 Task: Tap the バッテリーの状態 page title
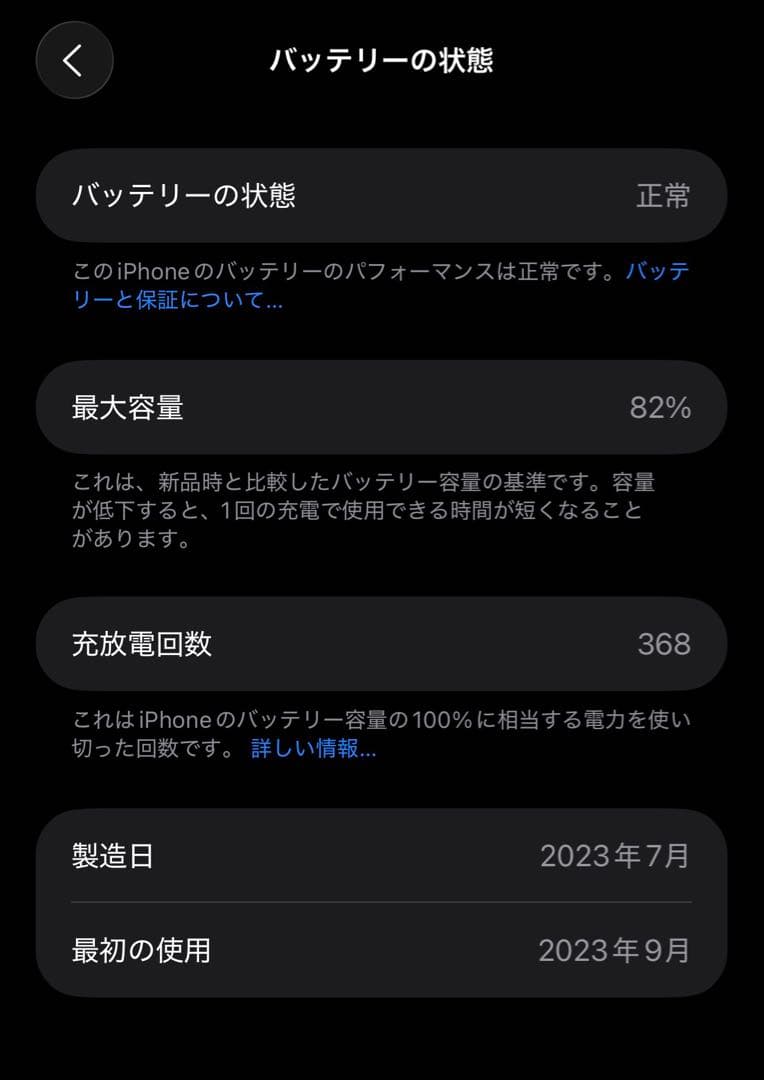pos(382,60)
